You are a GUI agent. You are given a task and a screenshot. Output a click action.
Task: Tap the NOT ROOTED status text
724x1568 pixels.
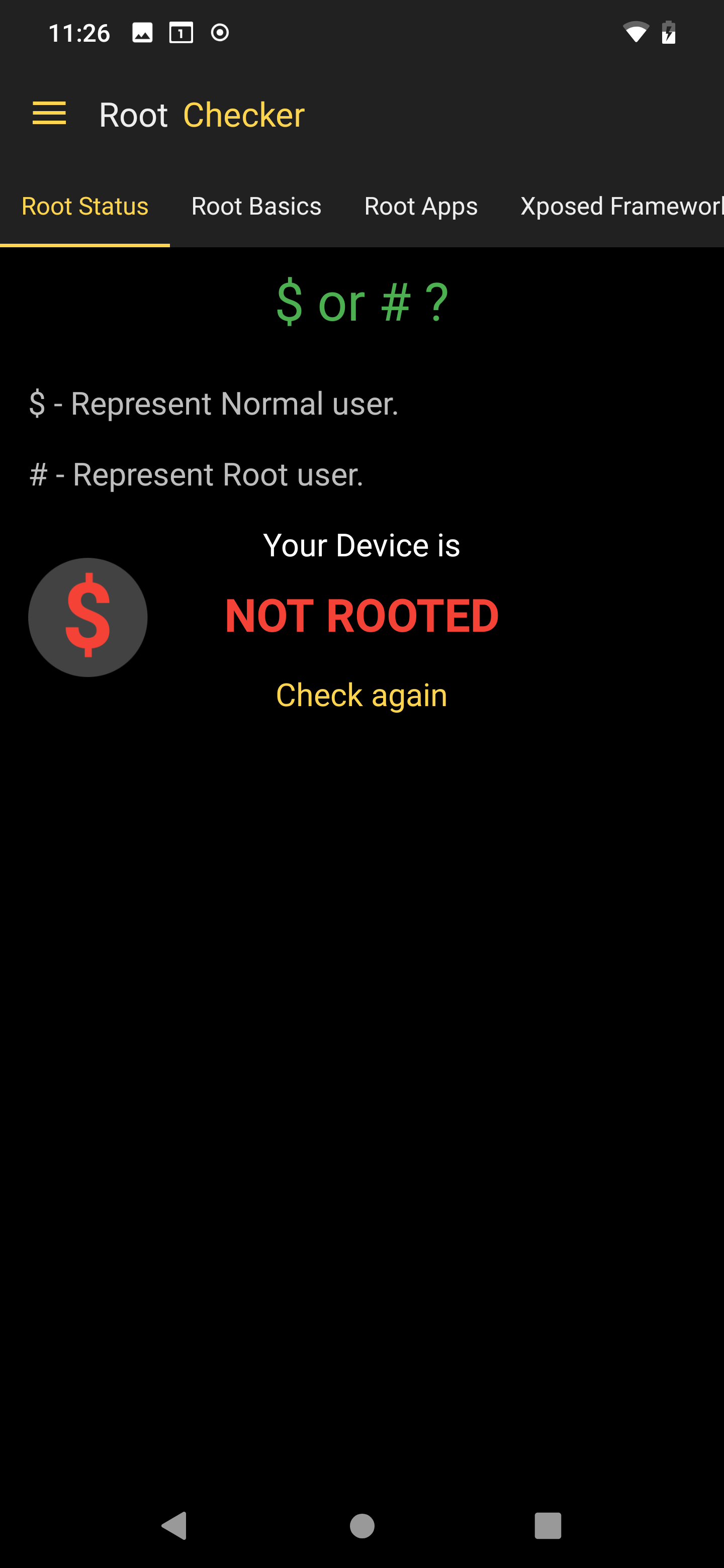(361, 615)
